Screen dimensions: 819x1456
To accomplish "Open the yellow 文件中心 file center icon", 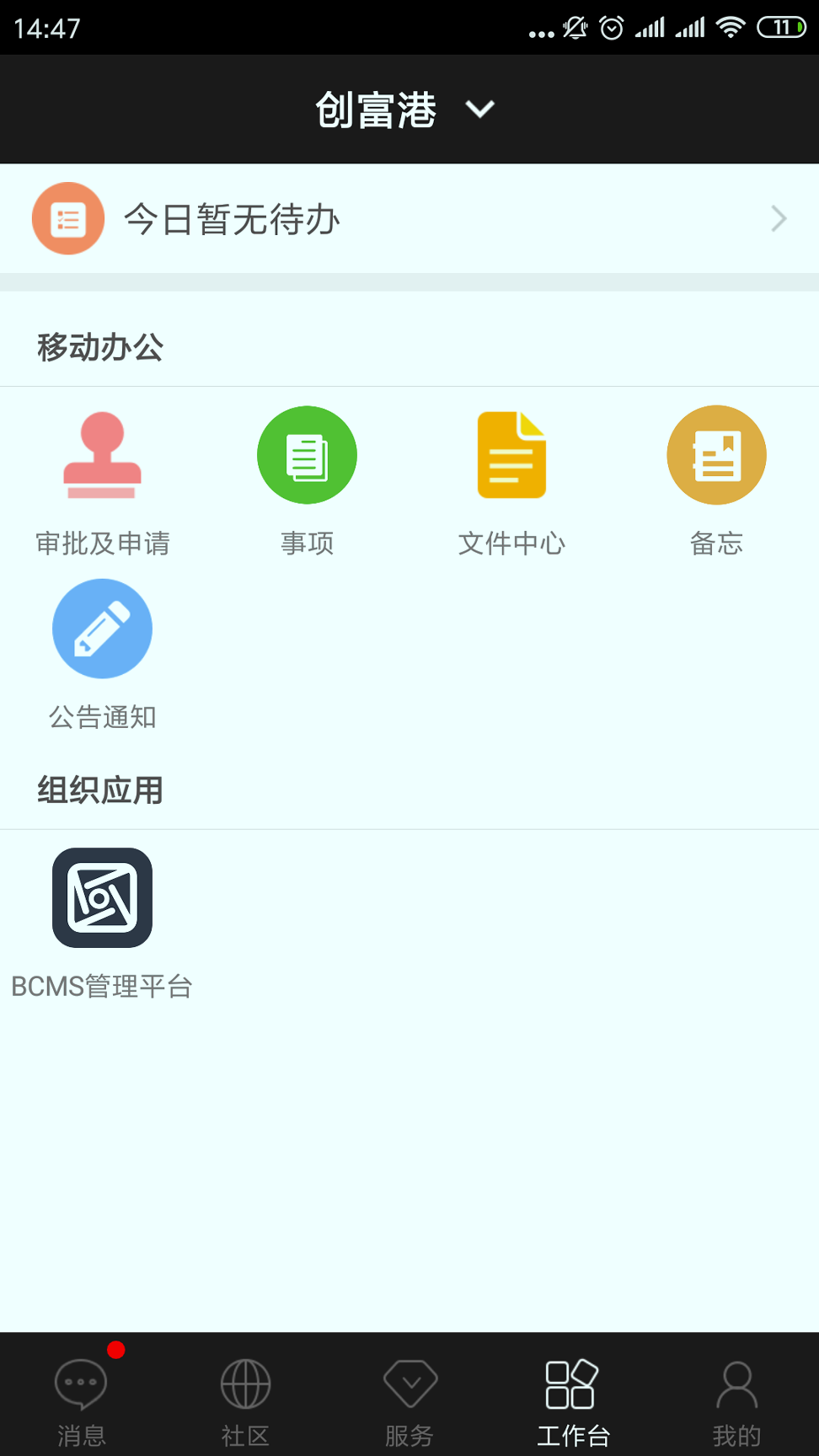I will point(511,454).
